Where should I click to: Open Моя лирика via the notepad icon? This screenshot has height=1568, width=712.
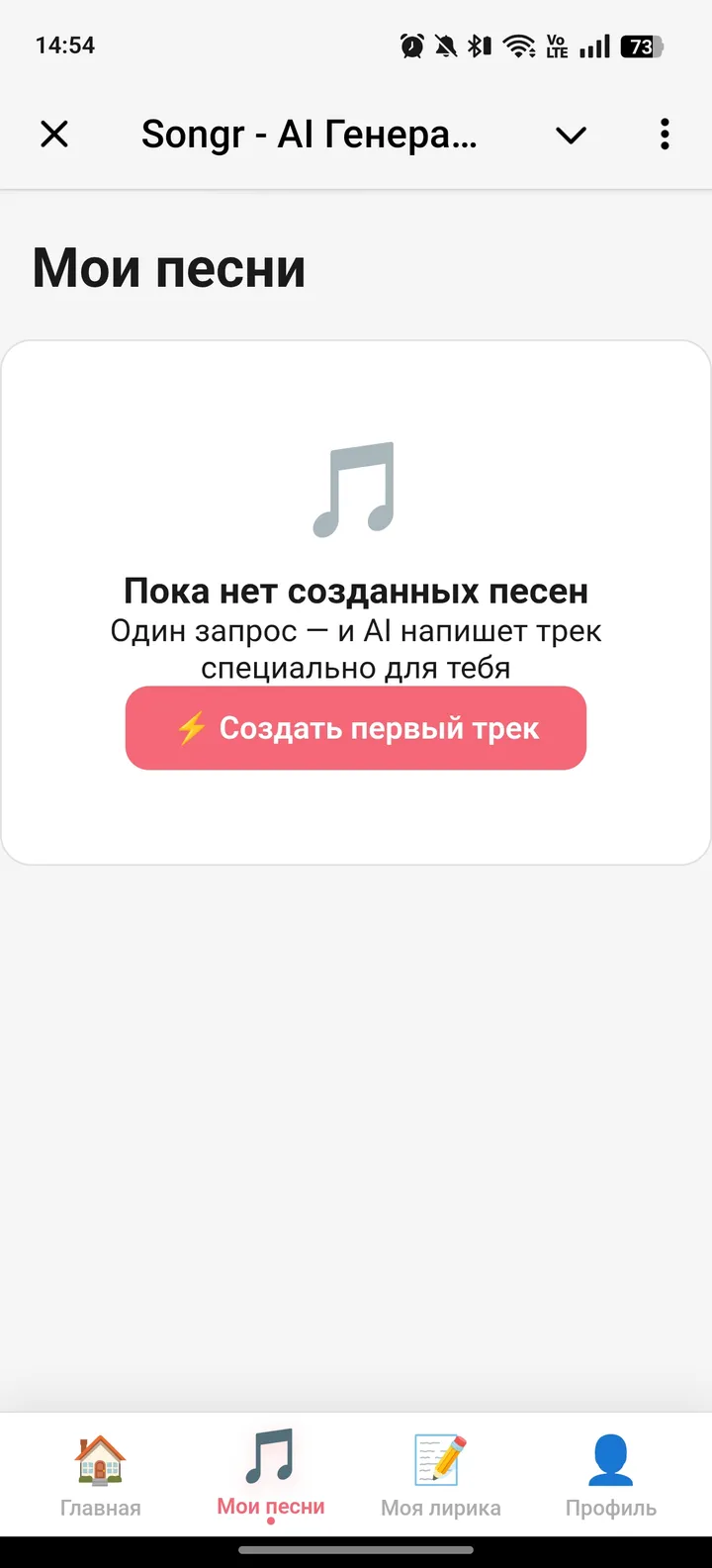pyautogui.click(x=440, y=1456)
